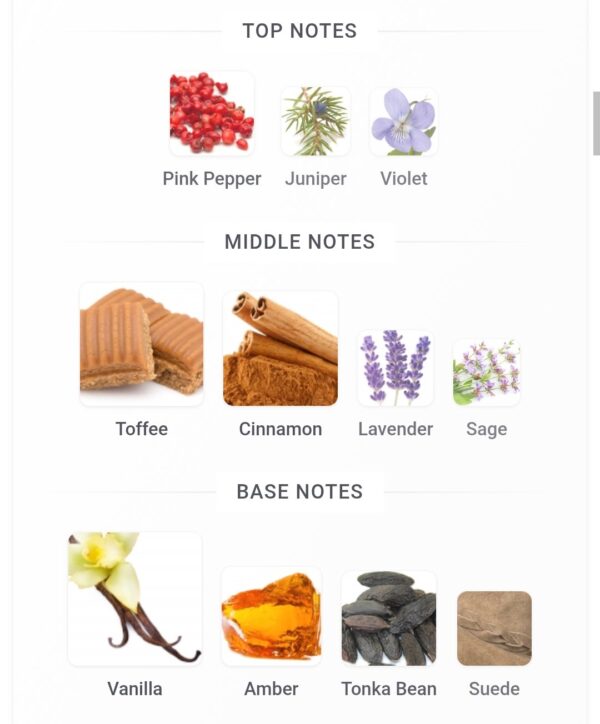Tap the Suede base note

pyautogui.click(x=494, y=628)
